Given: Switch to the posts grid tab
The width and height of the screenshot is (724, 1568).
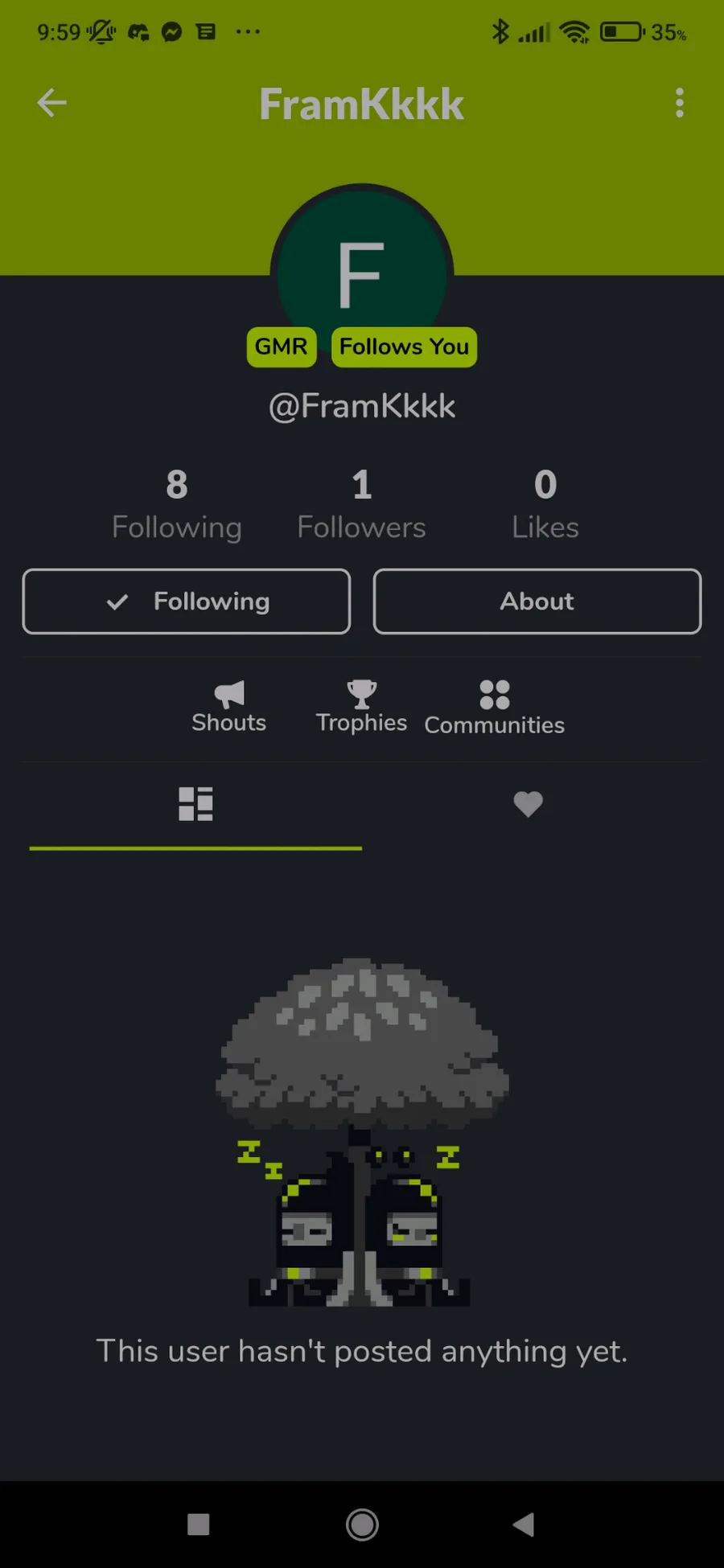Looking at the screenshot, I should 195,804.
